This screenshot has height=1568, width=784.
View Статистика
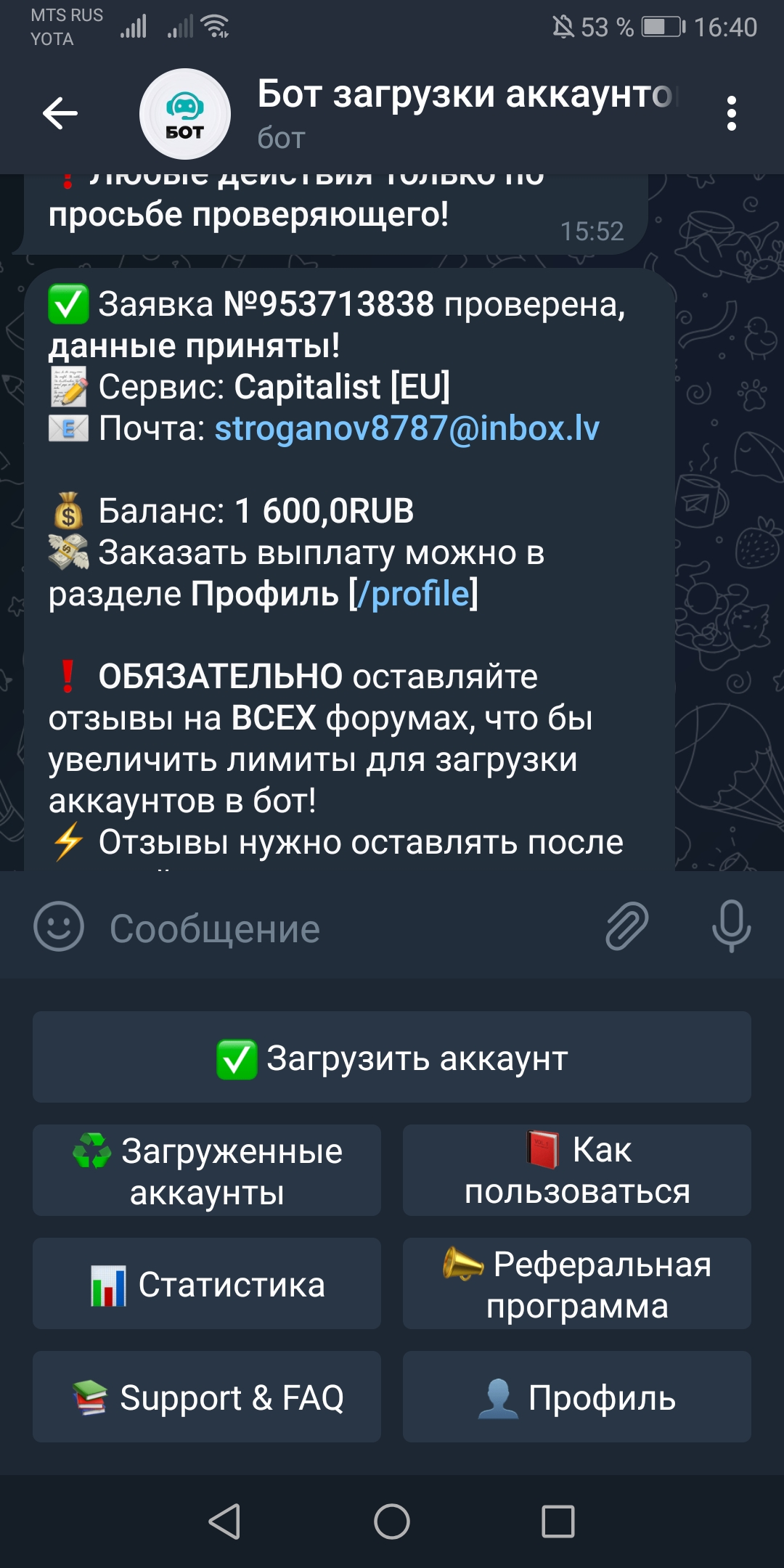tap(207, 1283)
